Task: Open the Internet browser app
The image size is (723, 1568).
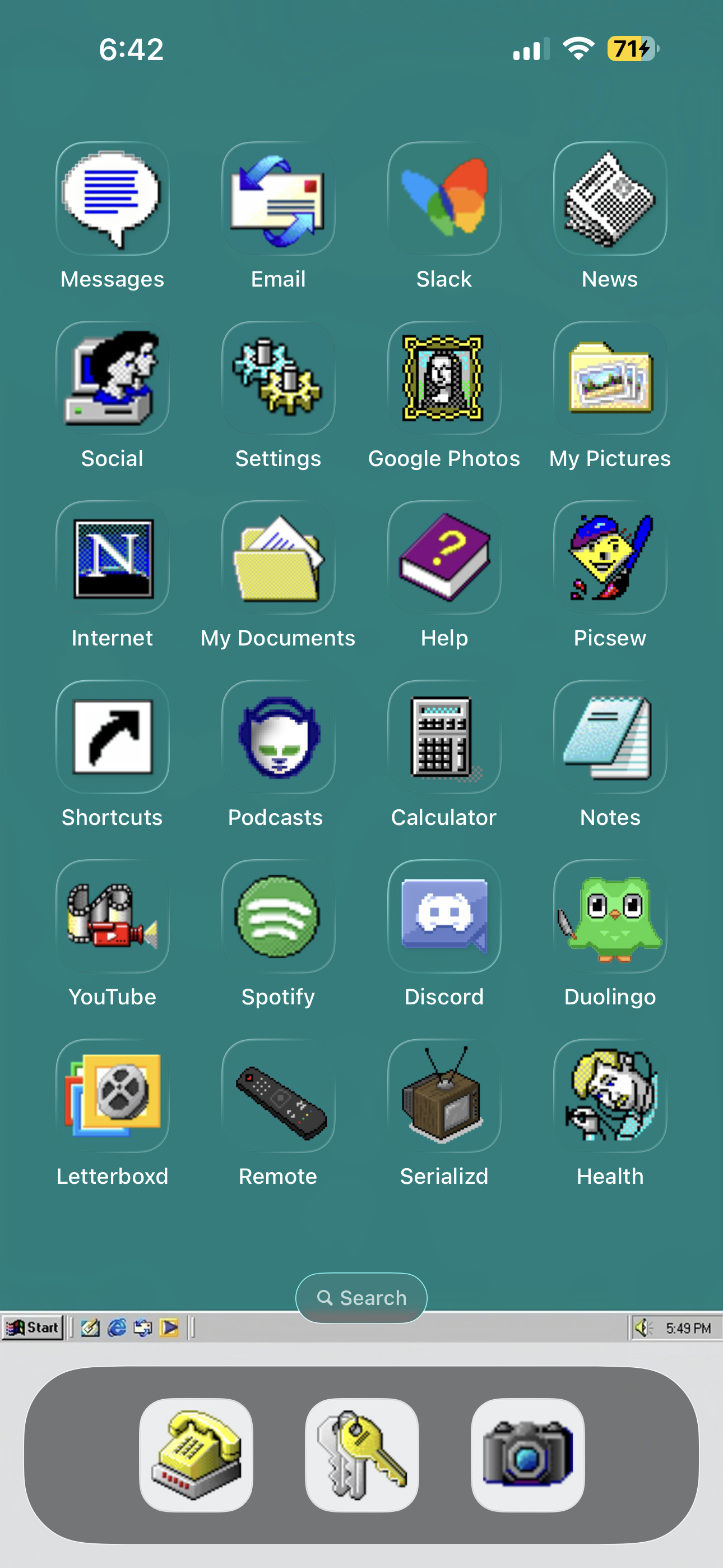Action: [113, 557]
